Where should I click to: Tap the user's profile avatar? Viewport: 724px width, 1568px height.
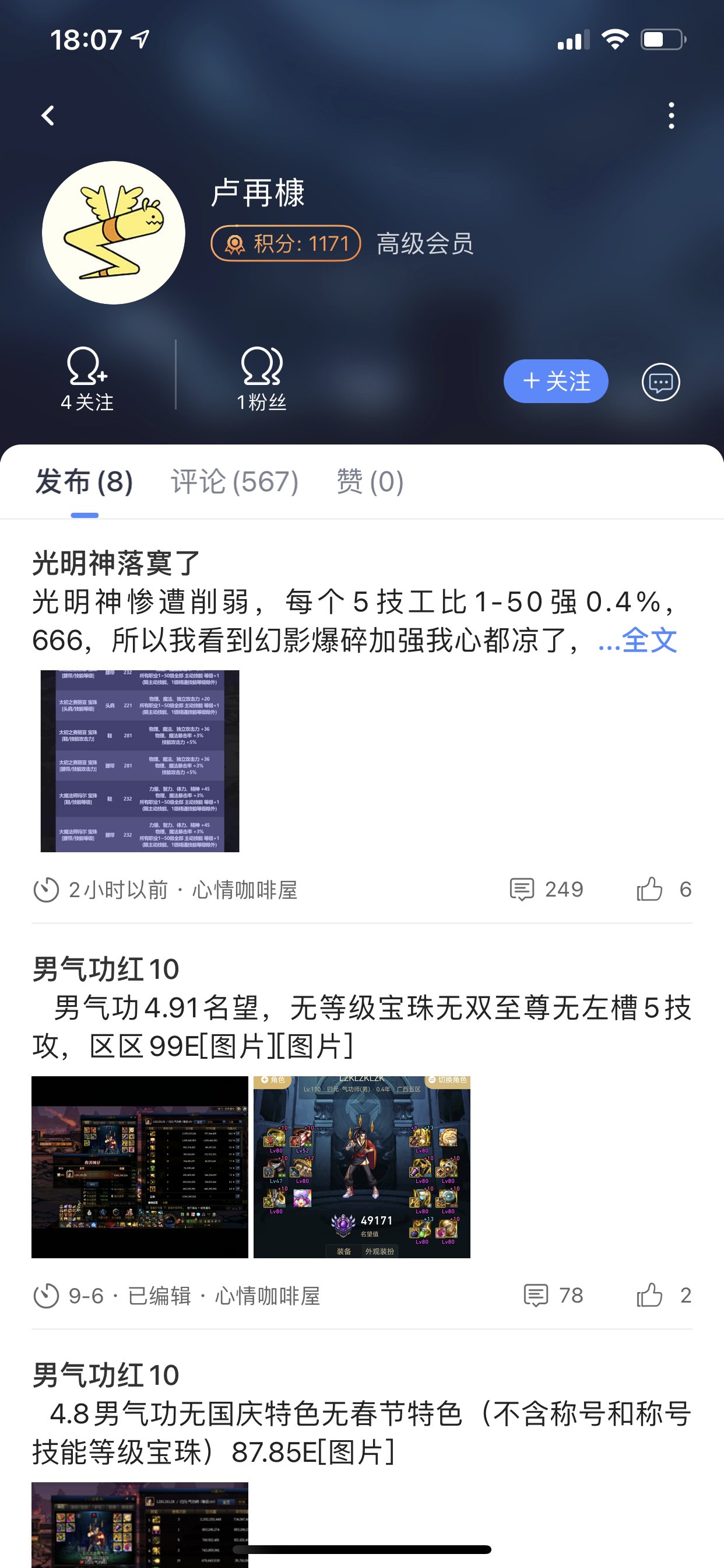coord(113,233)
